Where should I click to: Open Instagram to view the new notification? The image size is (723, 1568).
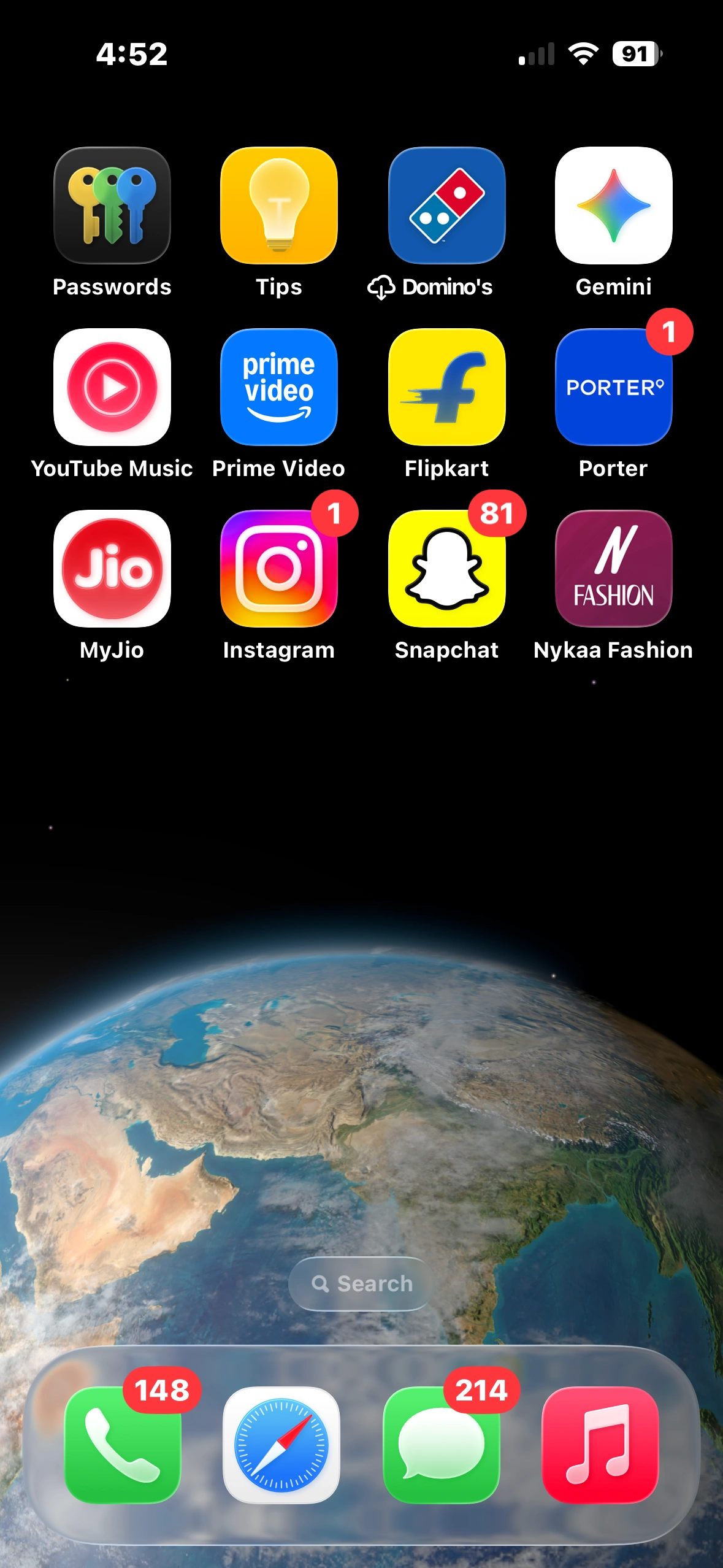point(280,569)
